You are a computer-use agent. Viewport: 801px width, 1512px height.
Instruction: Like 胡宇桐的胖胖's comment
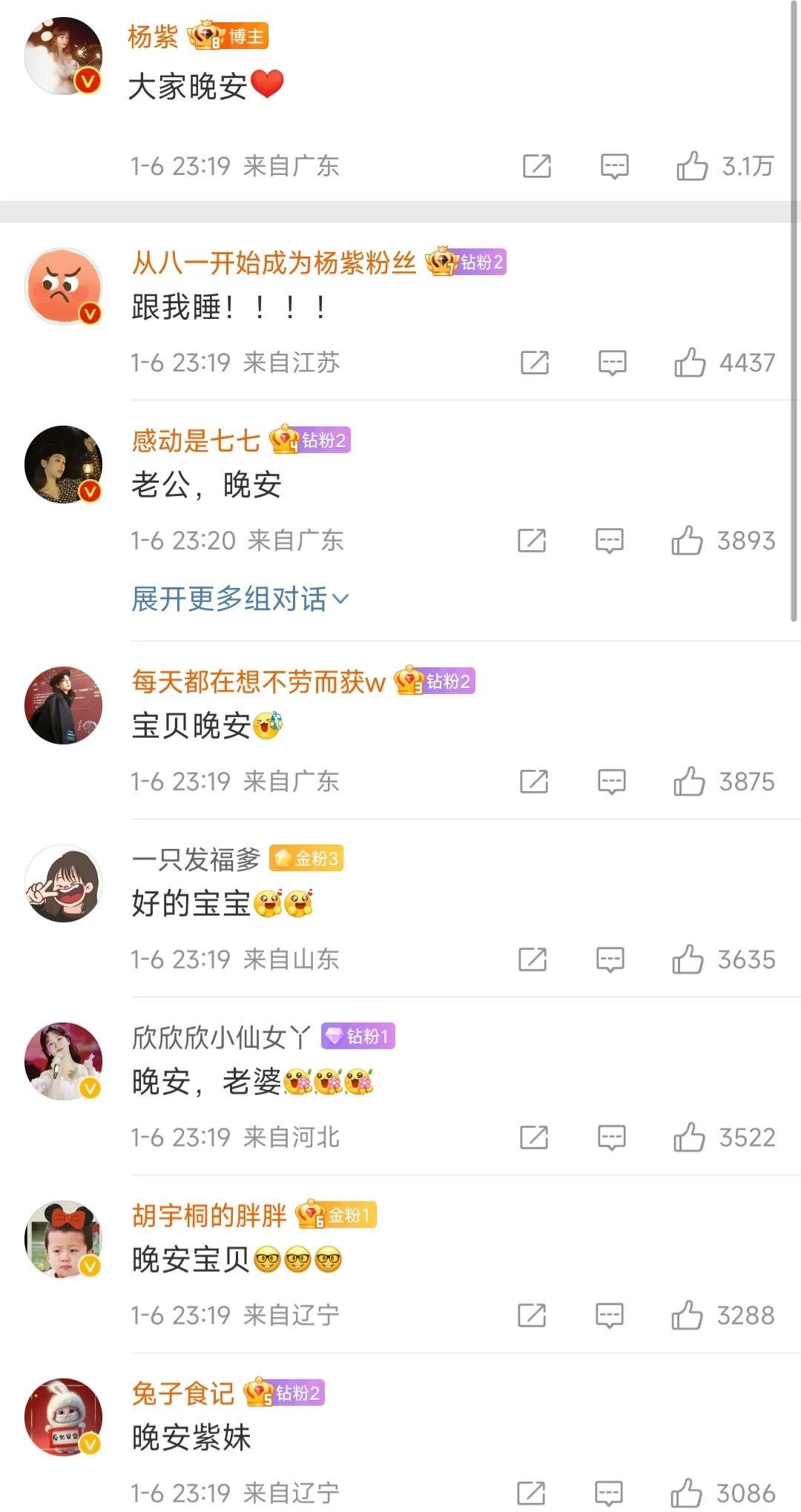687,1315
